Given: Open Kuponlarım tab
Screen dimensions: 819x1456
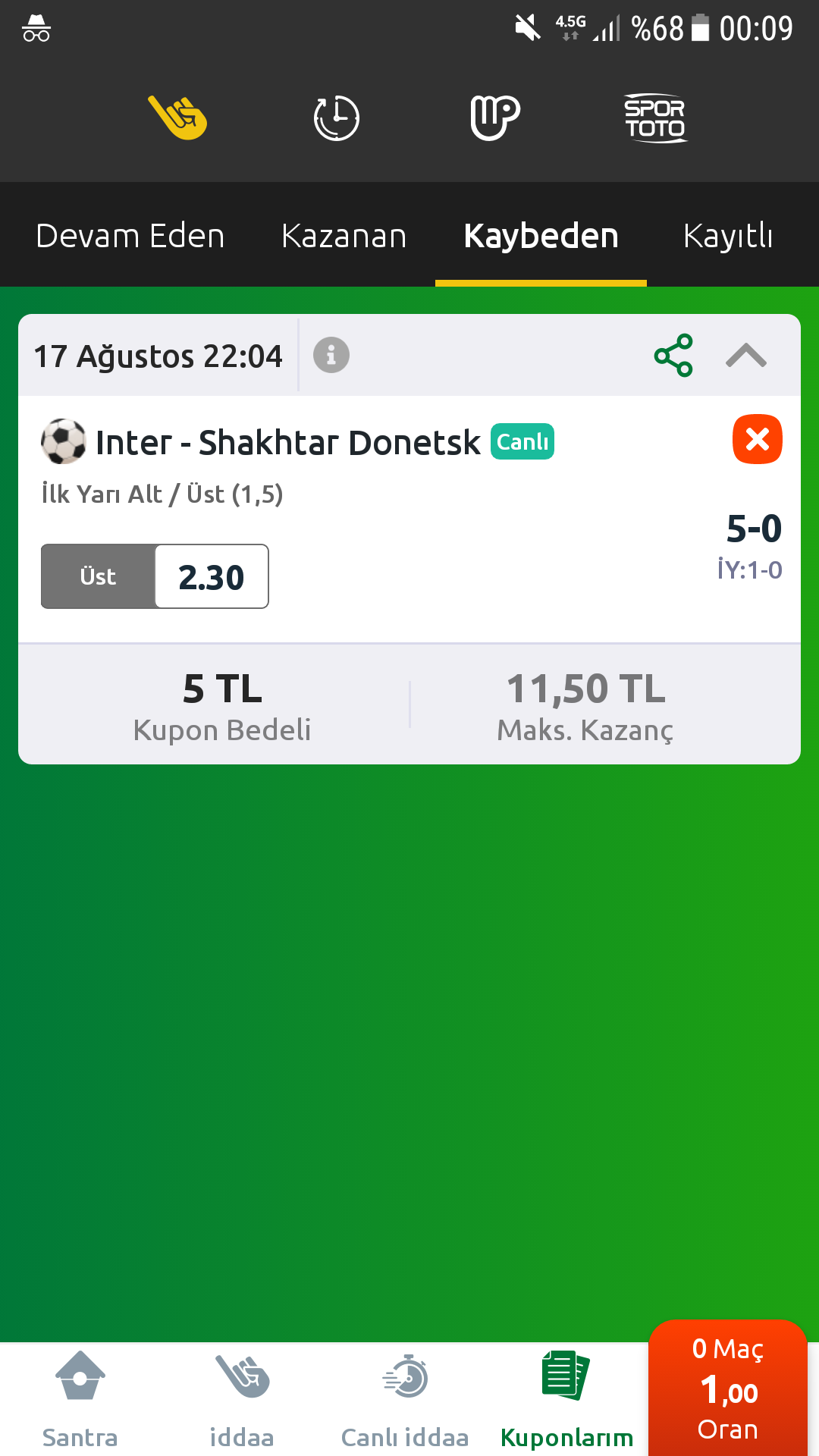Looking at the screenshot, I should (x=566, y=1399).
